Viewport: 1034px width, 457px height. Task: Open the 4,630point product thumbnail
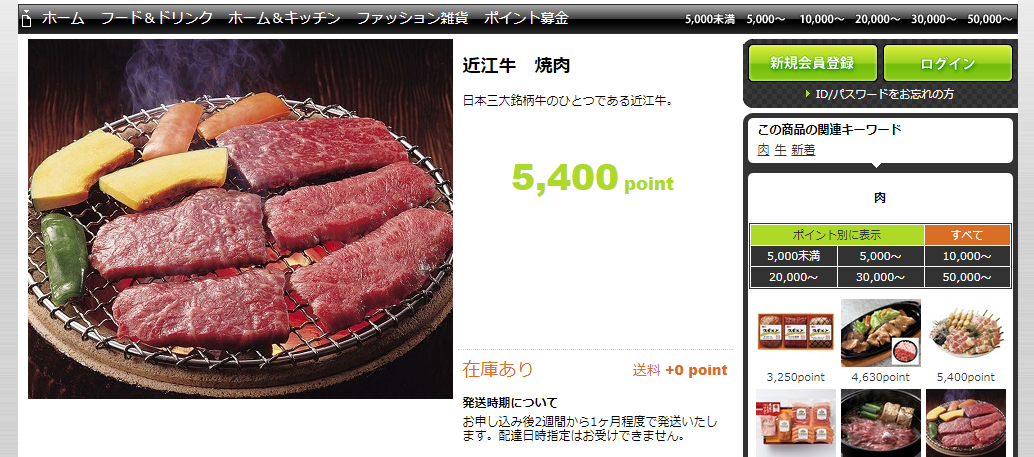880,333
